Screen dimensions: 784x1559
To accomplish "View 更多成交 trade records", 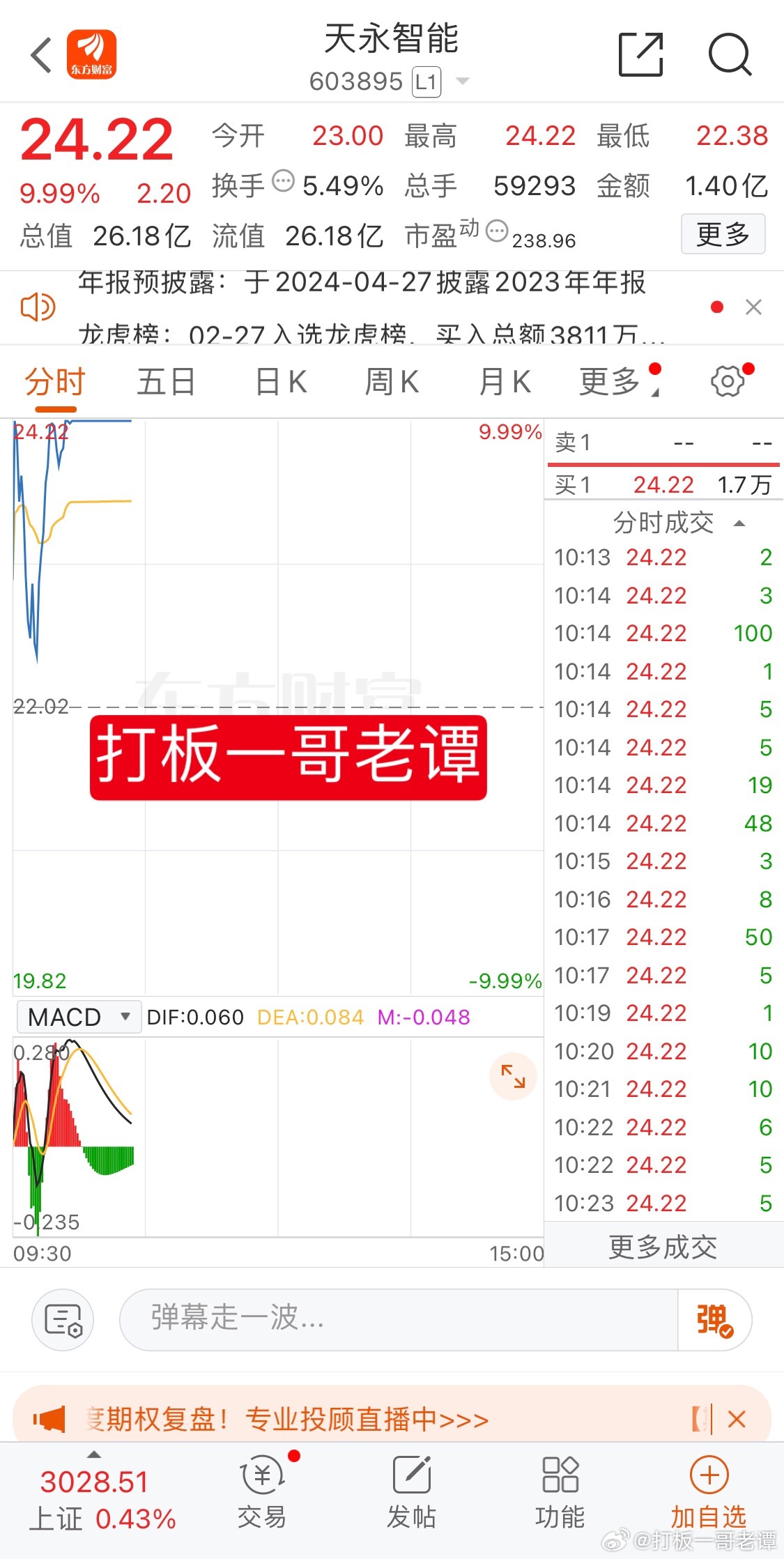I will 663,1247.
